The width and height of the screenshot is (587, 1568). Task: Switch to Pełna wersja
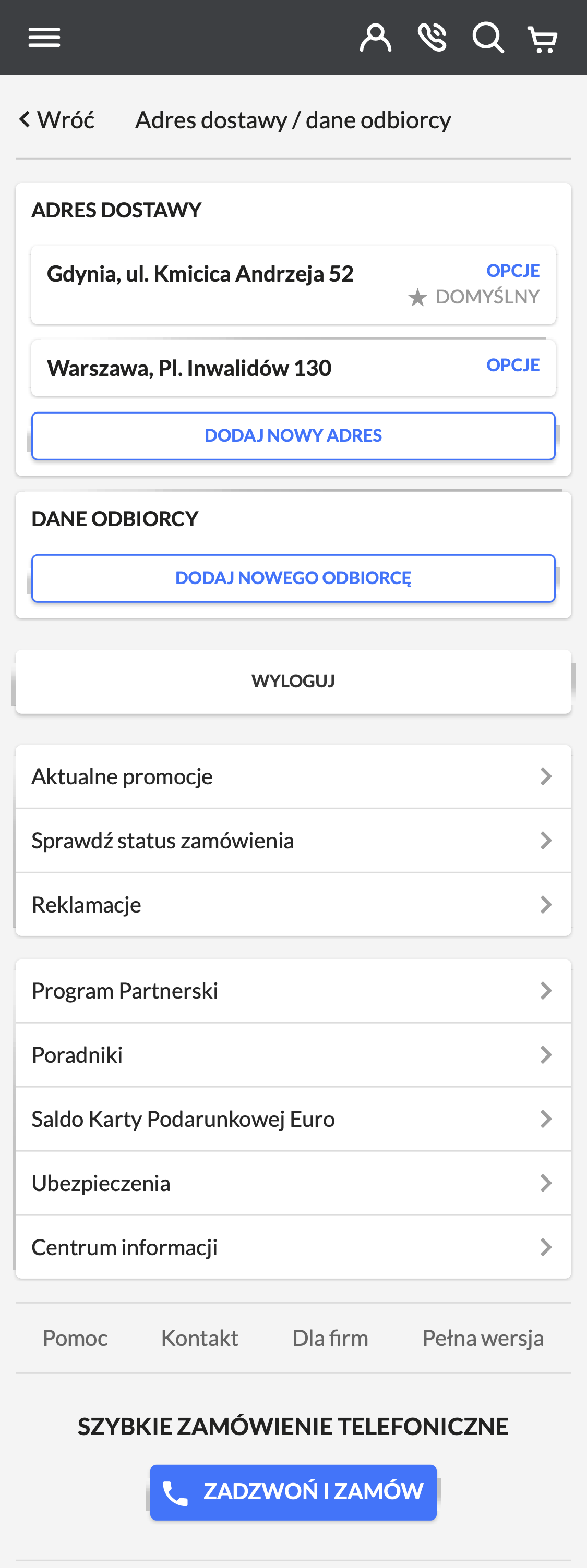click(x=484, y=1338)
